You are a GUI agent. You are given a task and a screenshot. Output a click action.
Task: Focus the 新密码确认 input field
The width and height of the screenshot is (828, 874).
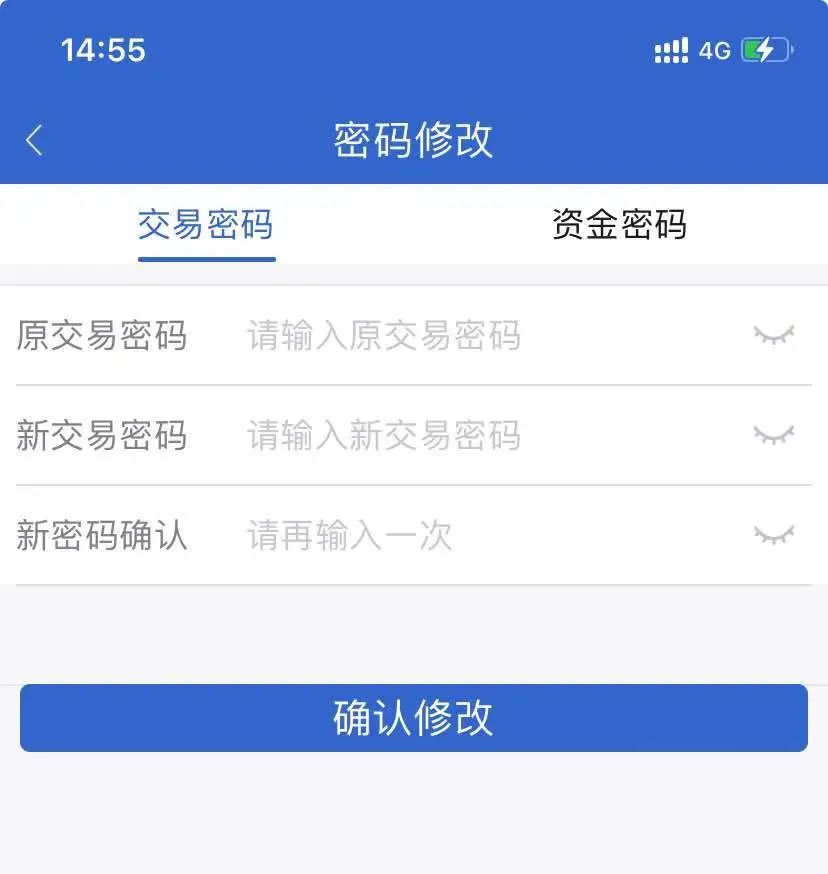click(x=480, y=535)
